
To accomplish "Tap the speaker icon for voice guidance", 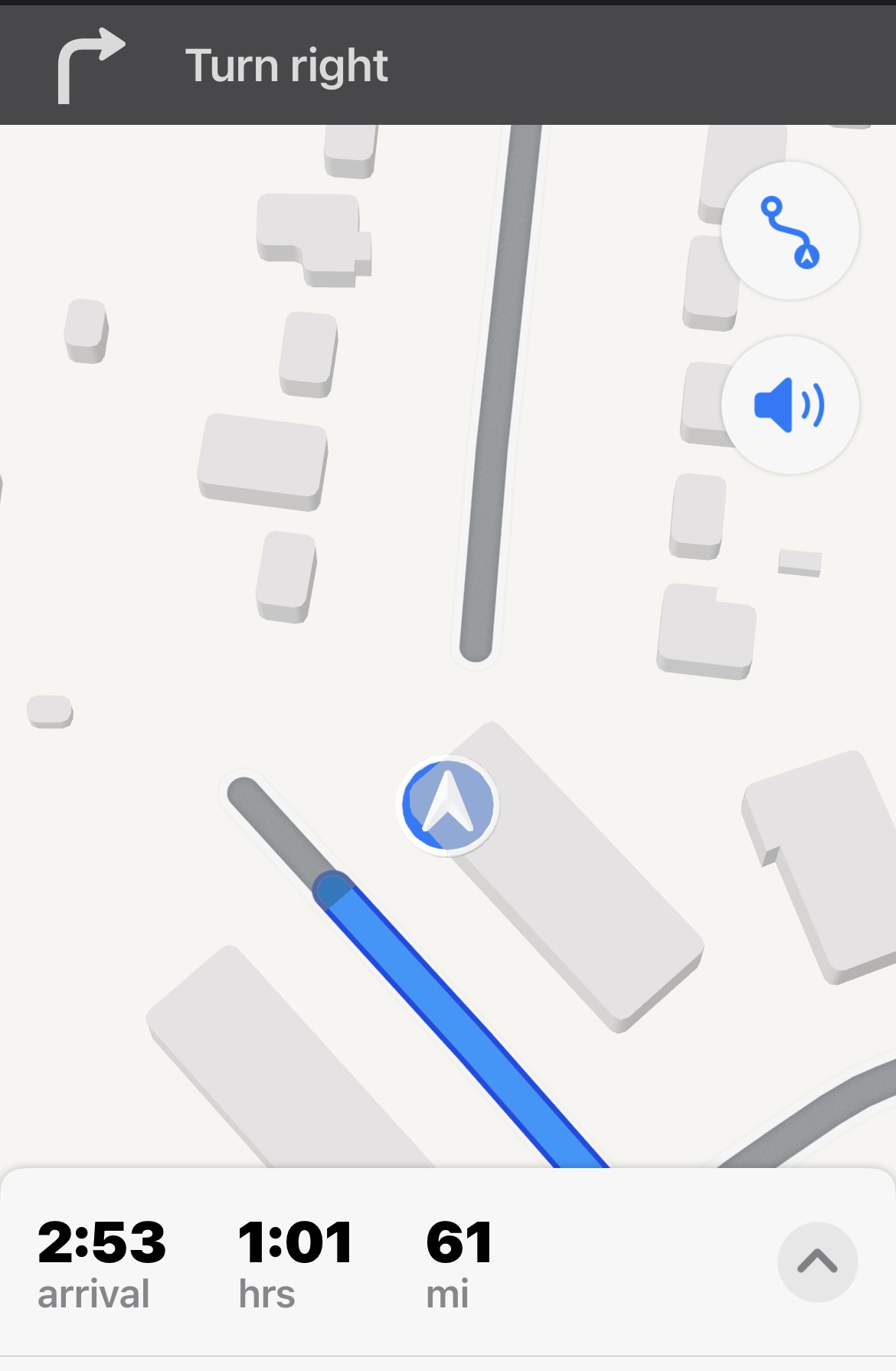I will (x=790, y=404).
